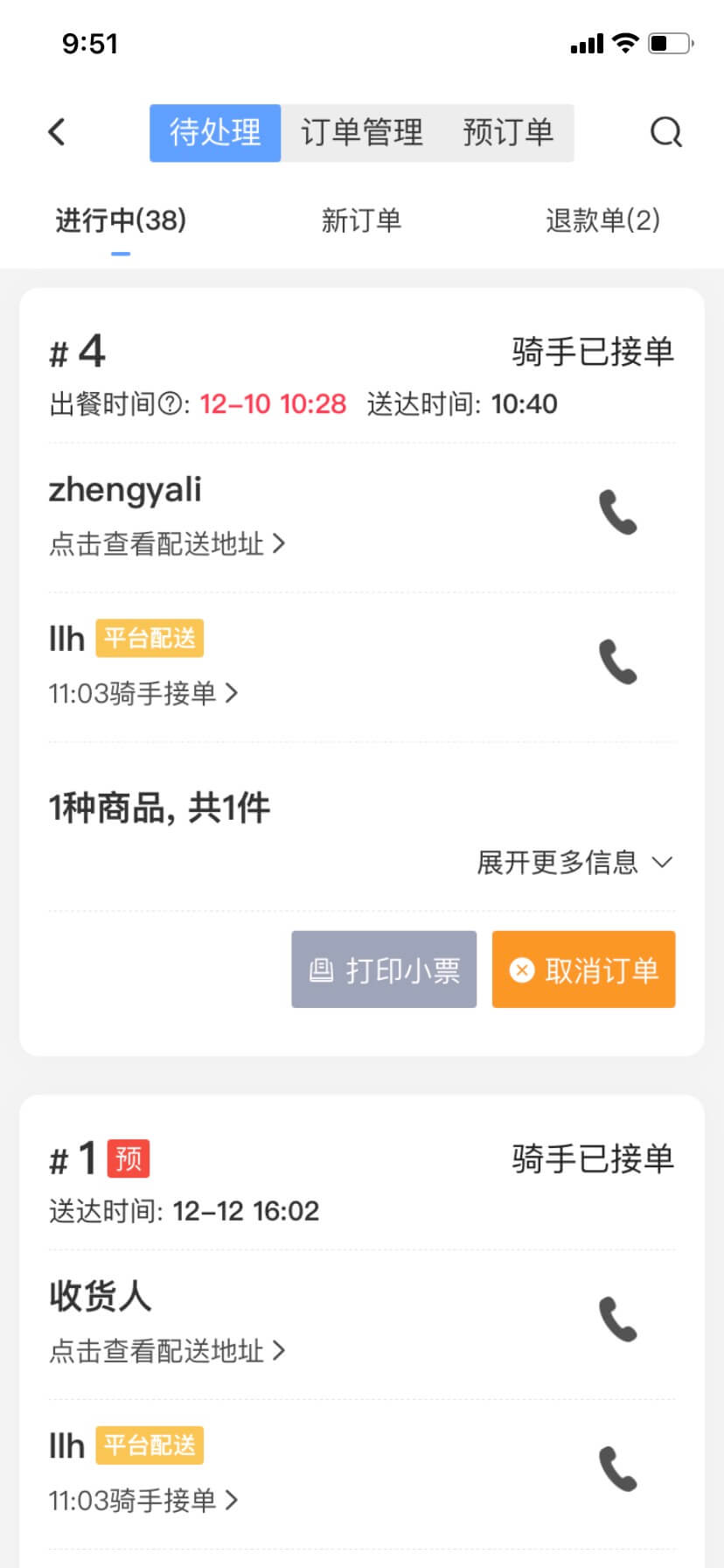Open the 退款单(2) tab
The width and height of the screenshot is (724, 1568).
(602, 220)
